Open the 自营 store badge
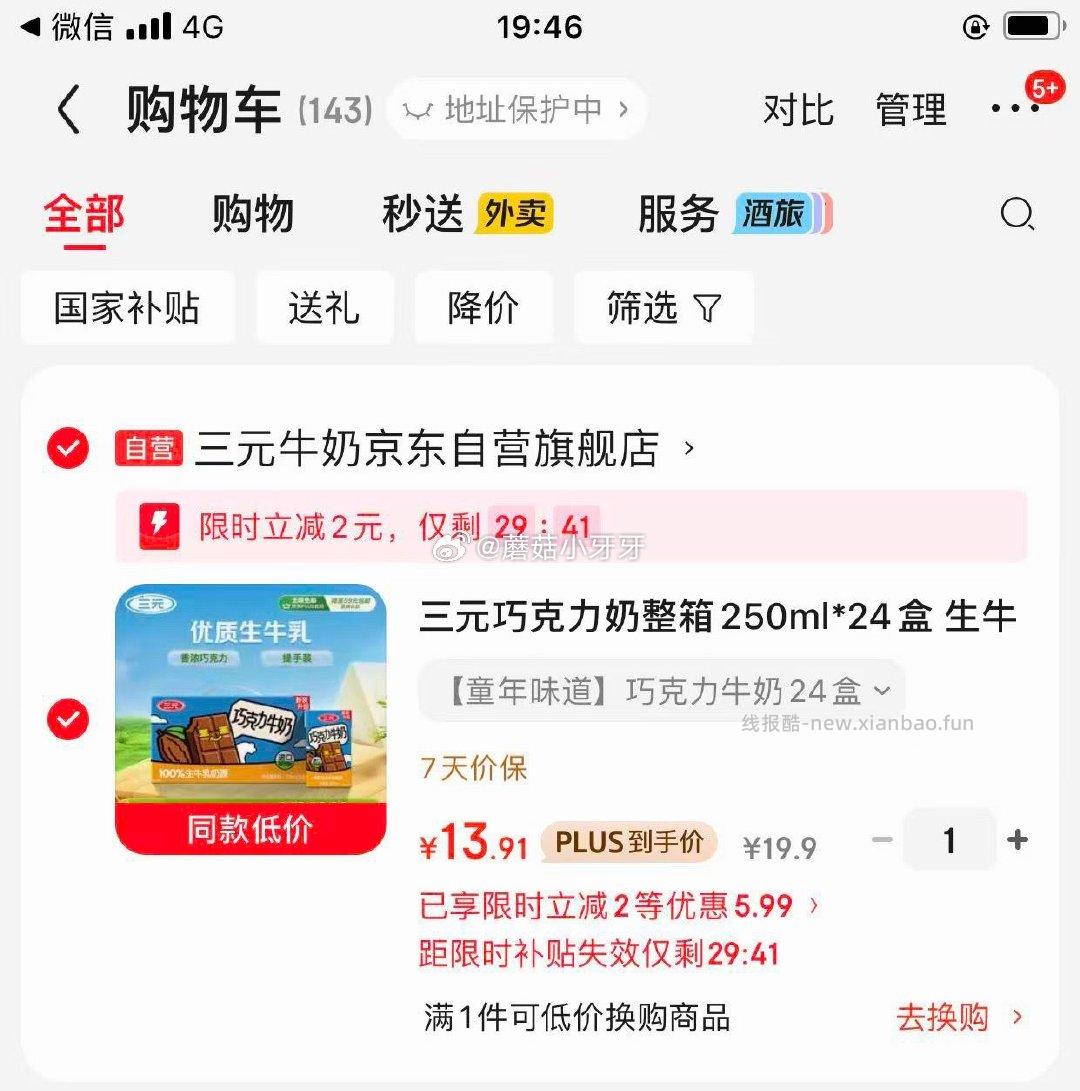Viewport: 1080px width, 1091px height. coord(146,448)
